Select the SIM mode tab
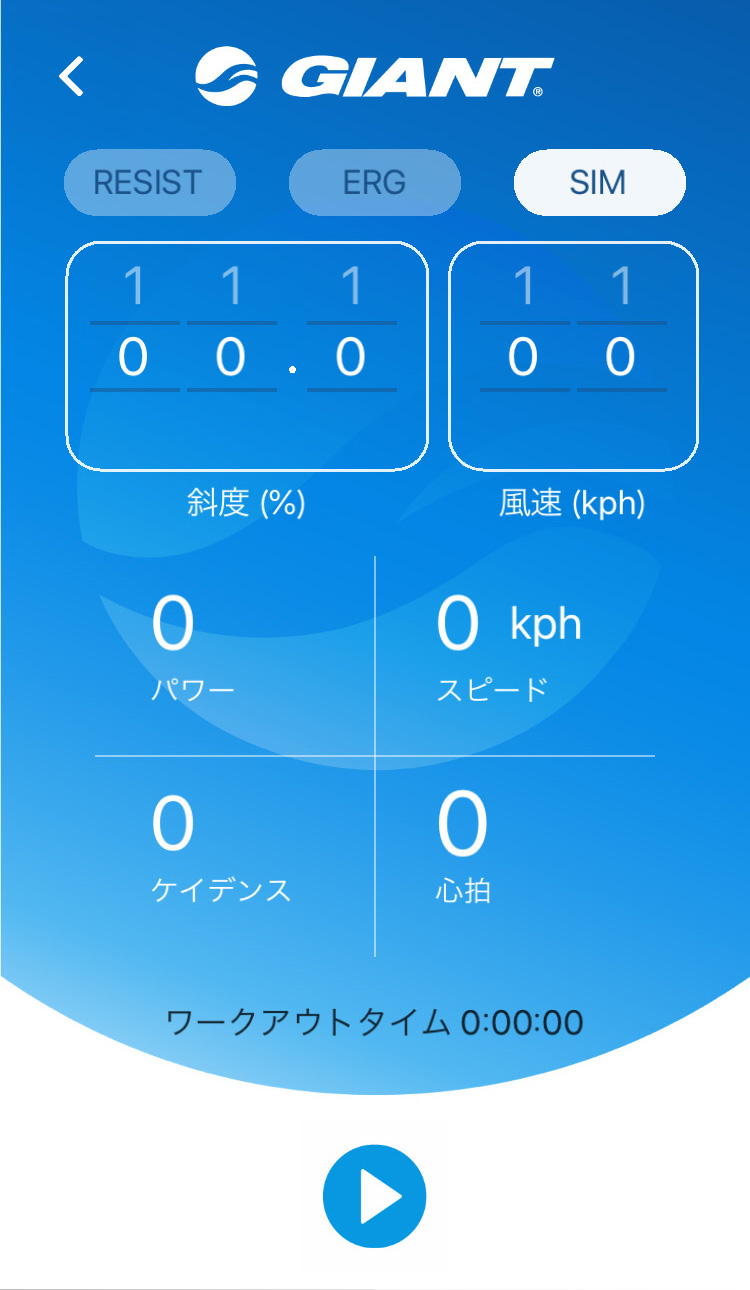 [599, 182]
